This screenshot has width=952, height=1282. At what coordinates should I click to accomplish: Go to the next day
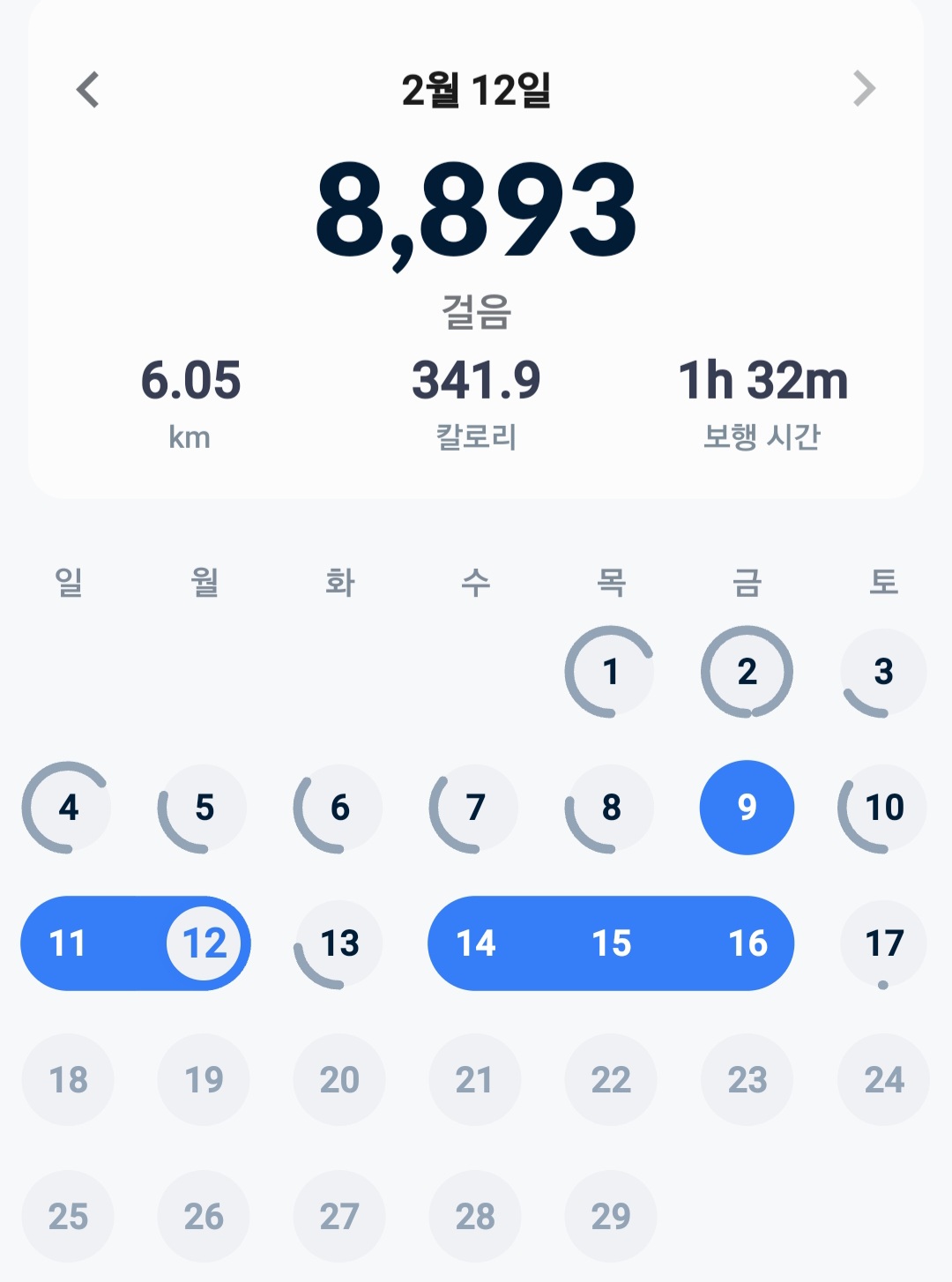click(x=864, y=89)
